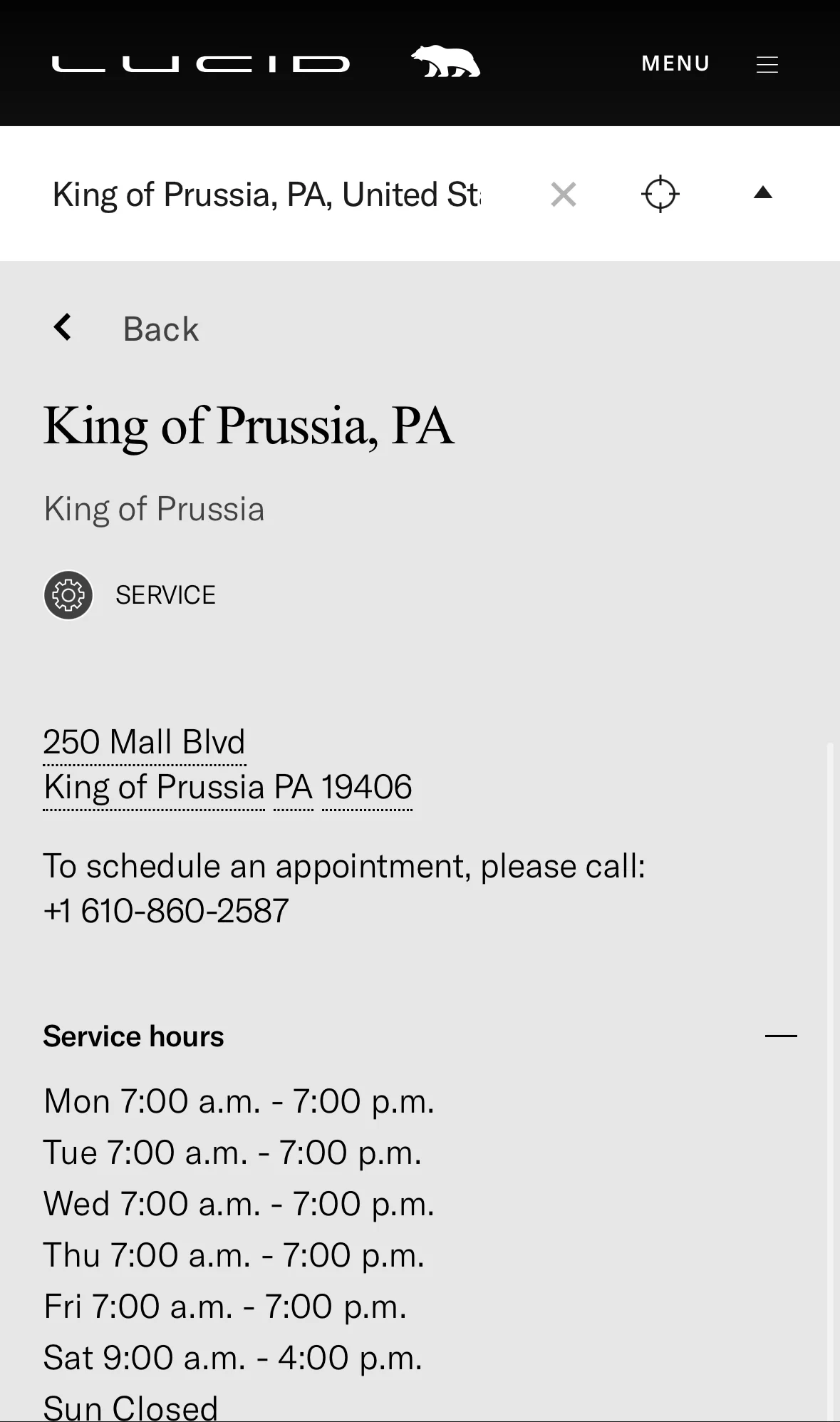Image resolution: width=840 pixels, height=1422 pixels.
Task: Call +1 610-860-2587 to schedule an appointment
Action: 166,911
